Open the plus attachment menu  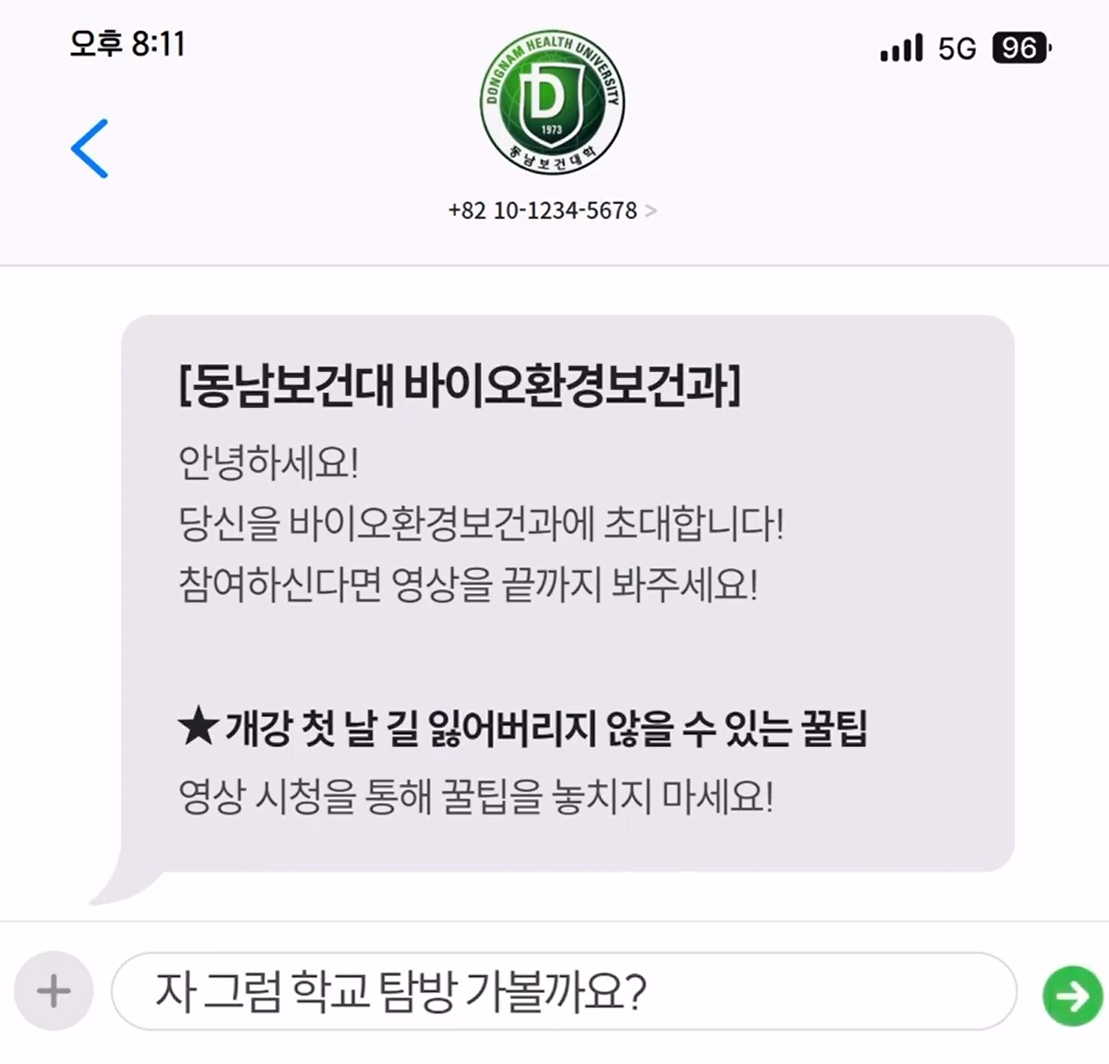(x=53, y=992)
